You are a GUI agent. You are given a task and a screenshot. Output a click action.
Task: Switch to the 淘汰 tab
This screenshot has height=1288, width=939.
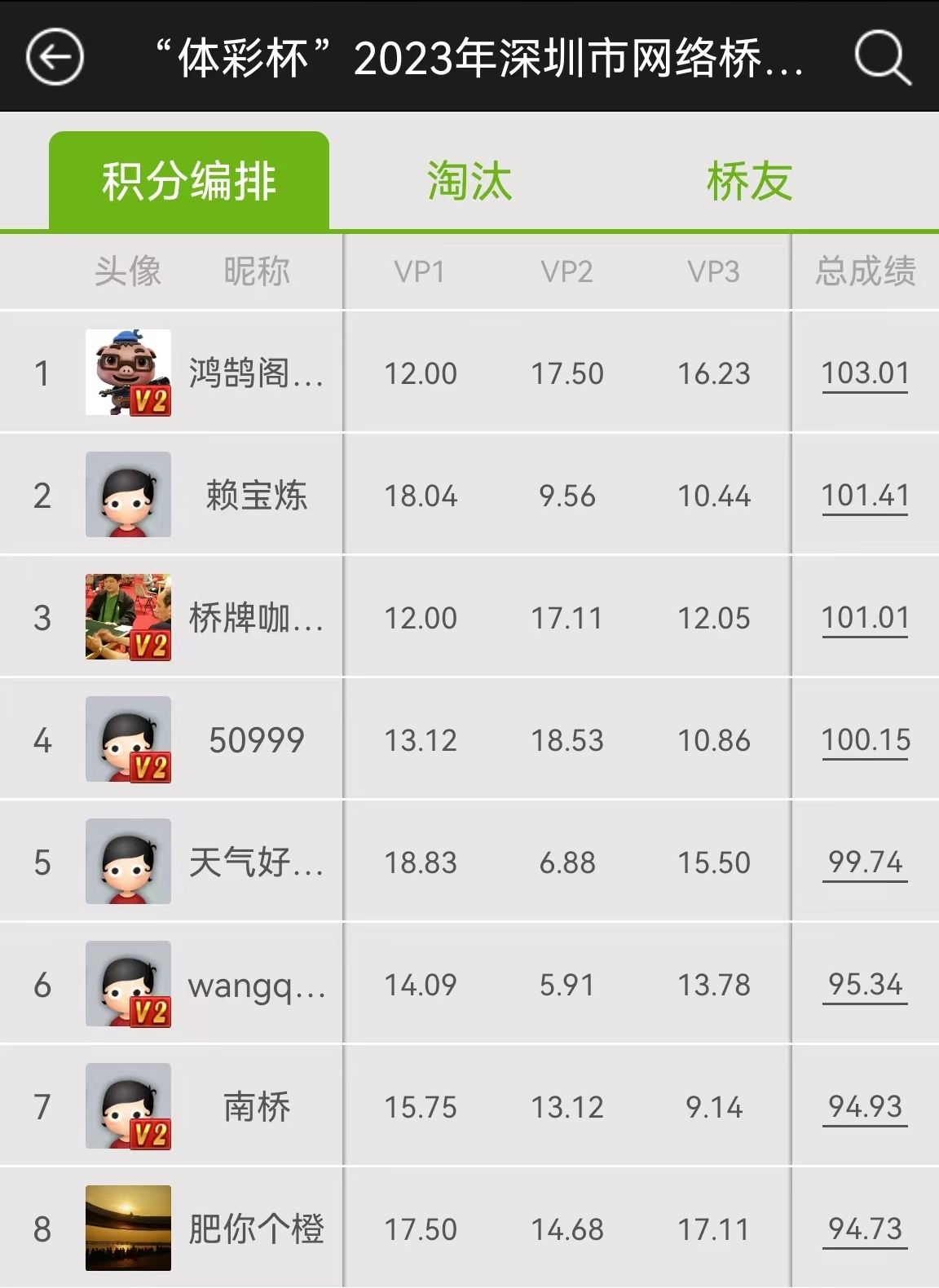tap(469, 180)
